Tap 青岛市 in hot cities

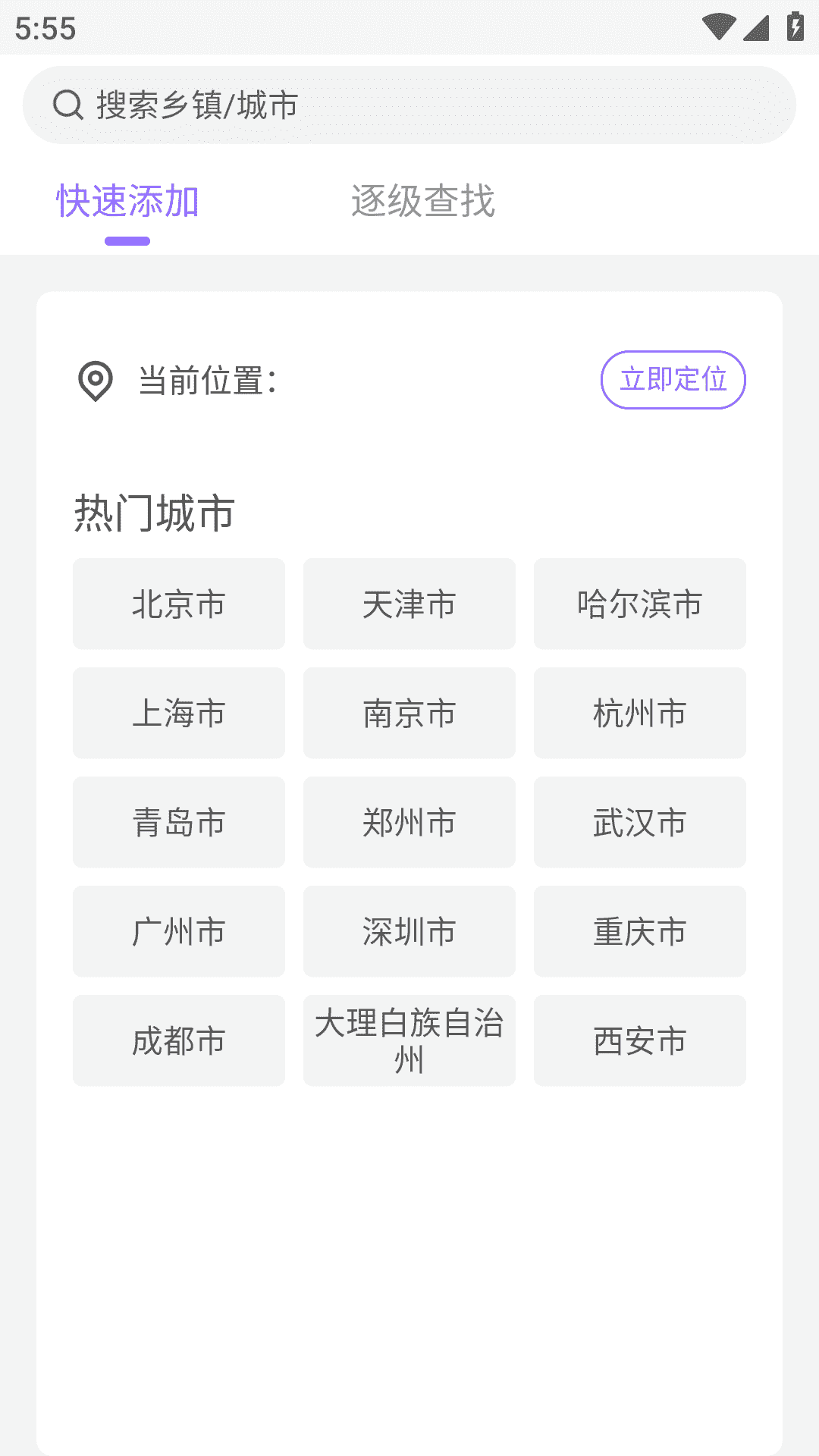[179, 822]
